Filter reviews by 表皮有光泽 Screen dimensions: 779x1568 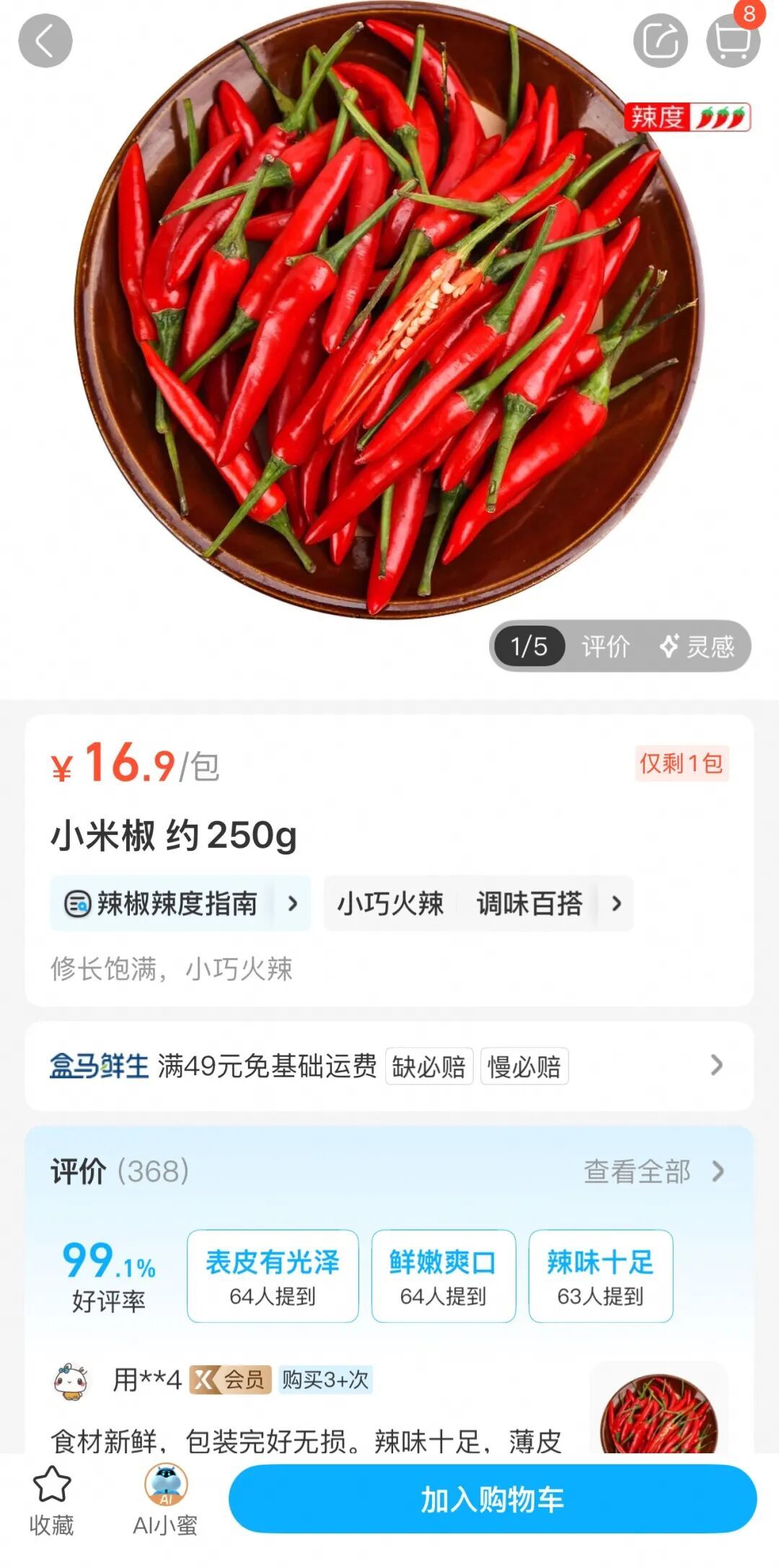coord(273,1276)
